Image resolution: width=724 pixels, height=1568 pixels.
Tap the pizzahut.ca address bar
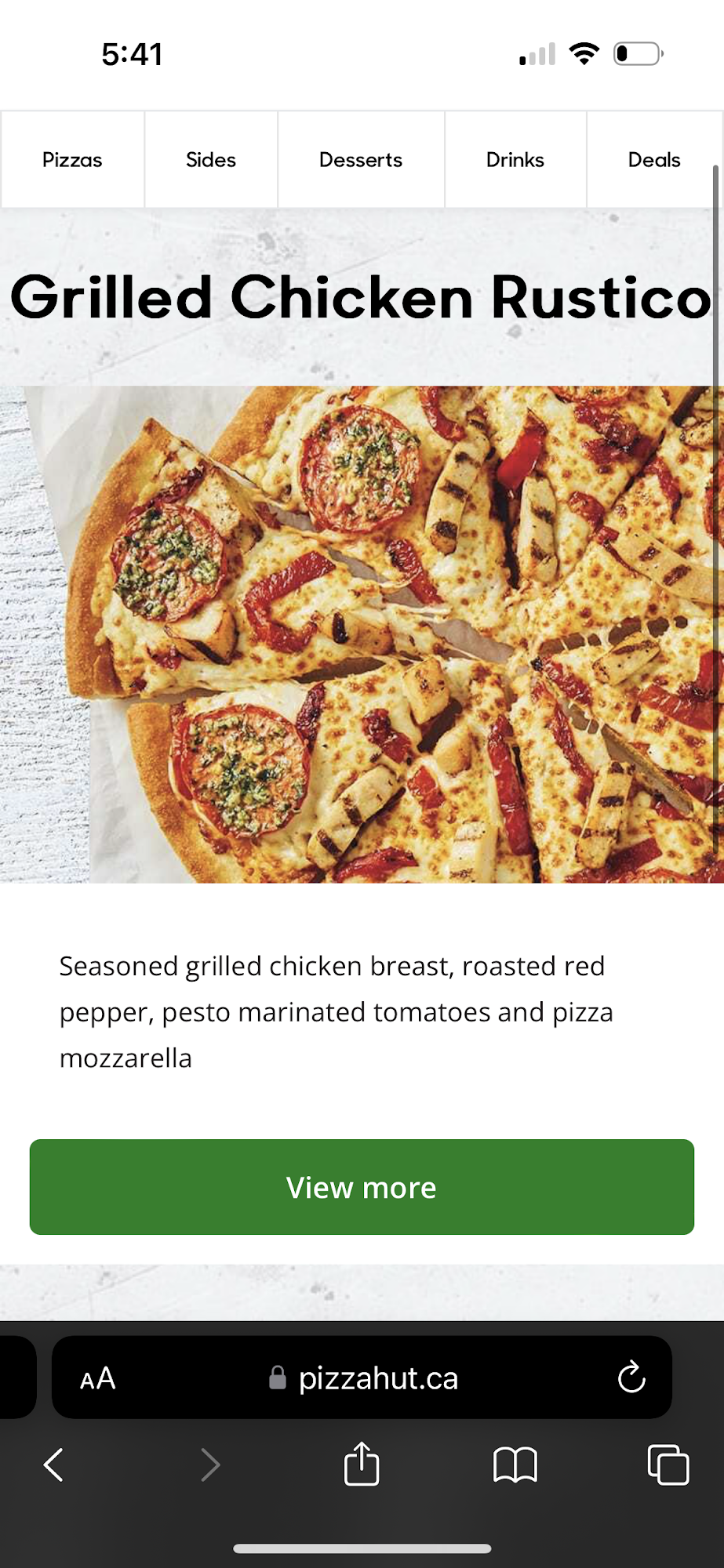pos(369,1378)
